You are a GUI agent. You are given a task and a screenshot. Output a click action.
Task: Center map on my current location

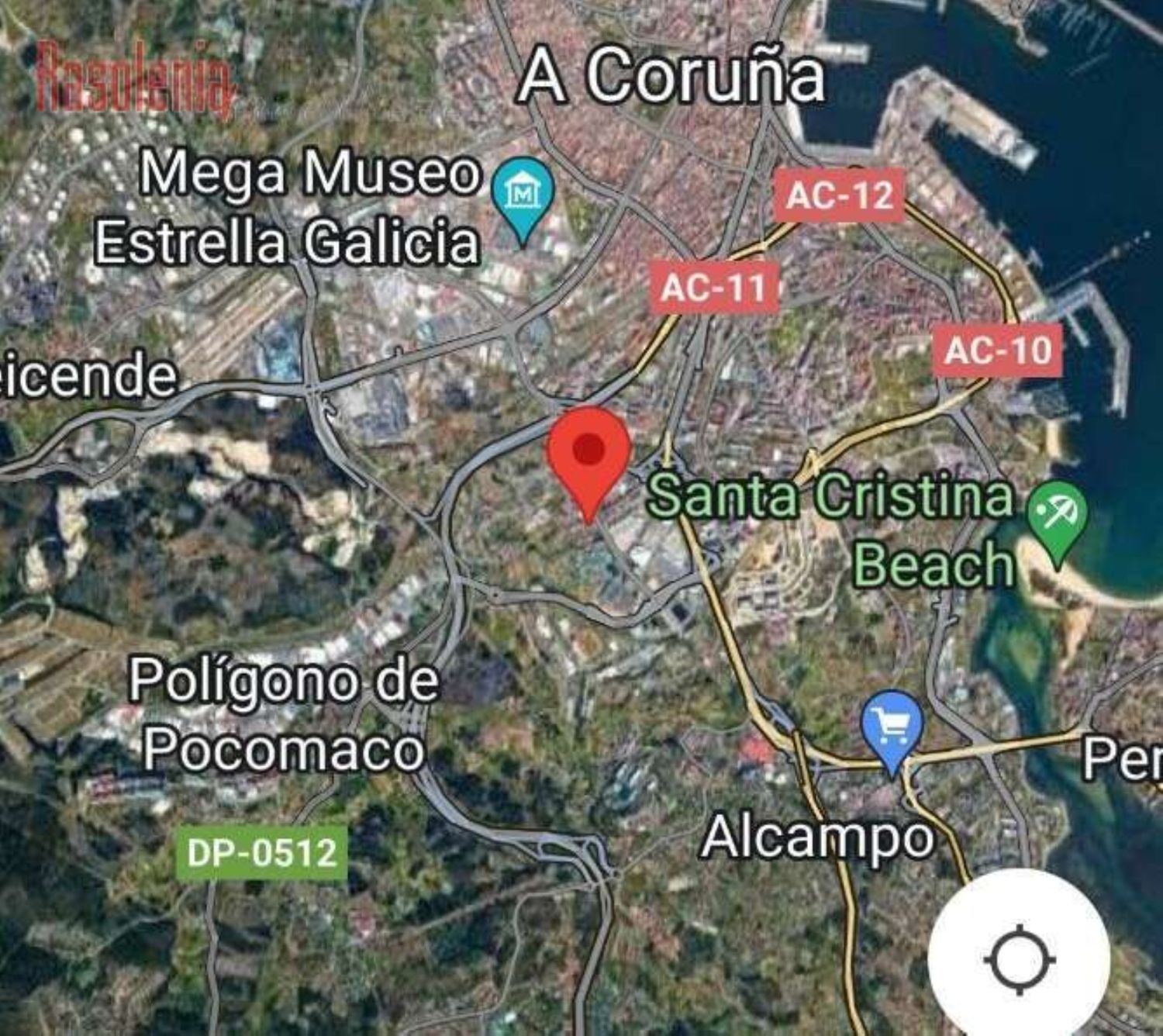click(1019, 960)
